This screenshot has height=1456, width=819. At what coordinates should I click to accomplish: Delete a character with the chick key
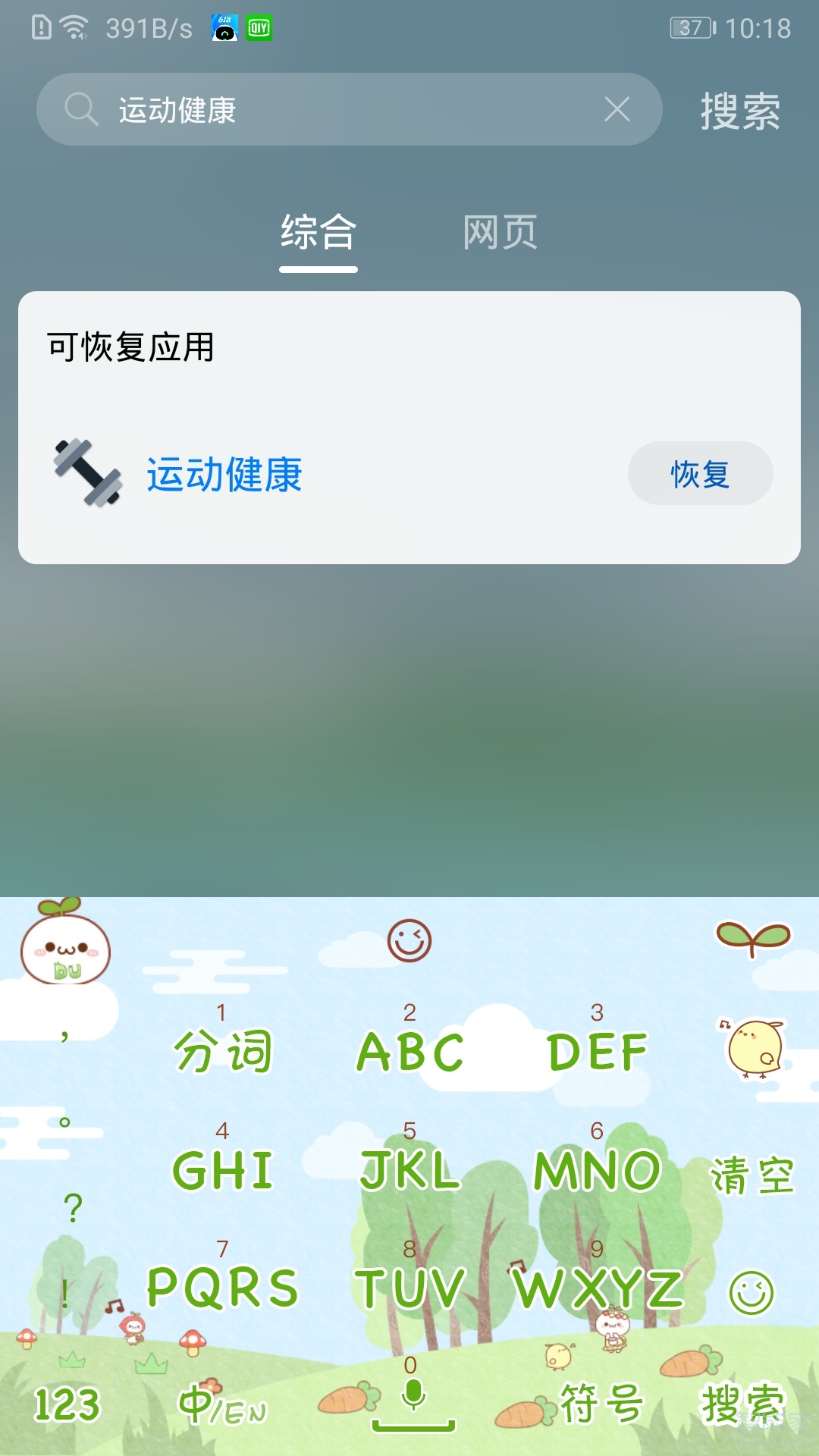753,1048
